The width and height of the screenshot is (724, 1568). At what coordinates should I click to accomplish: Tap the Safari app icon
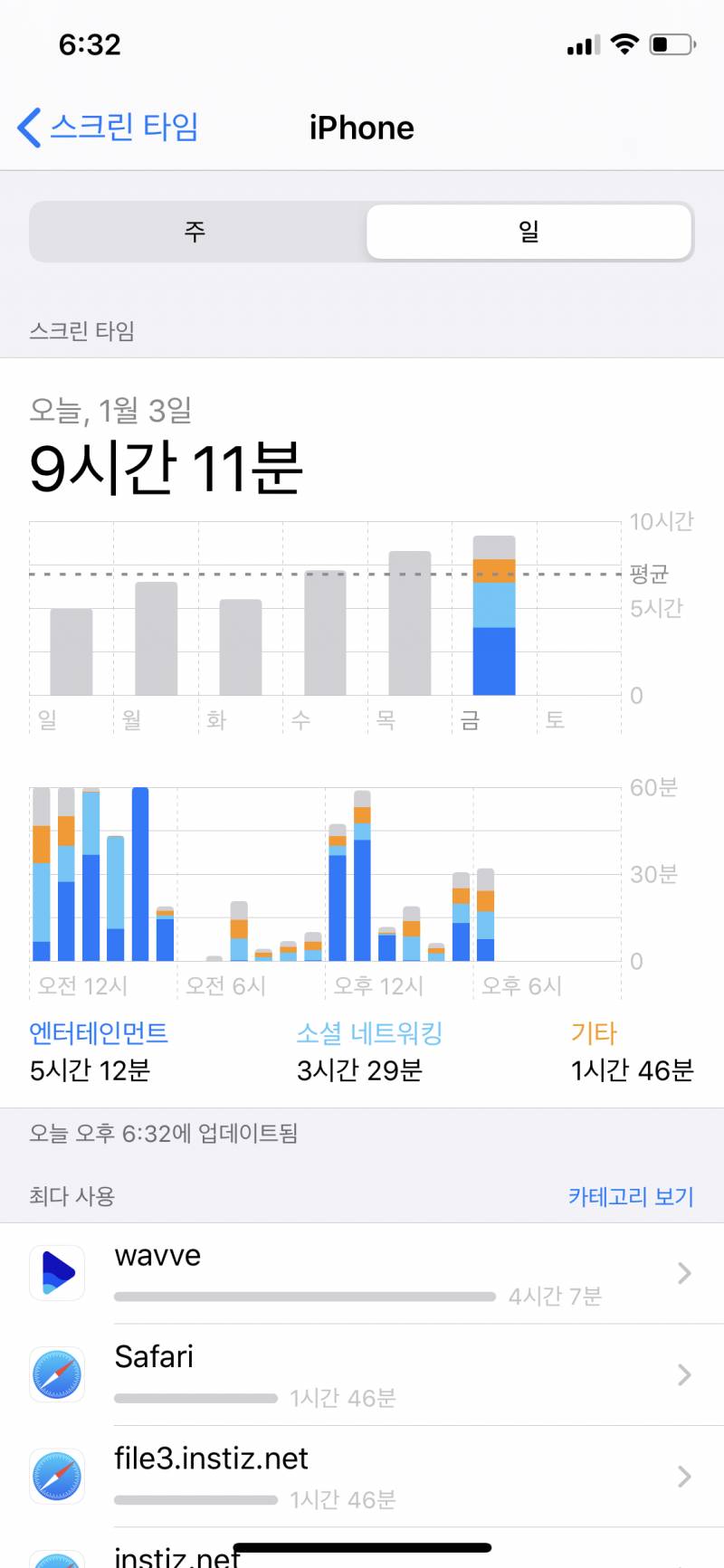(56, 1374)
